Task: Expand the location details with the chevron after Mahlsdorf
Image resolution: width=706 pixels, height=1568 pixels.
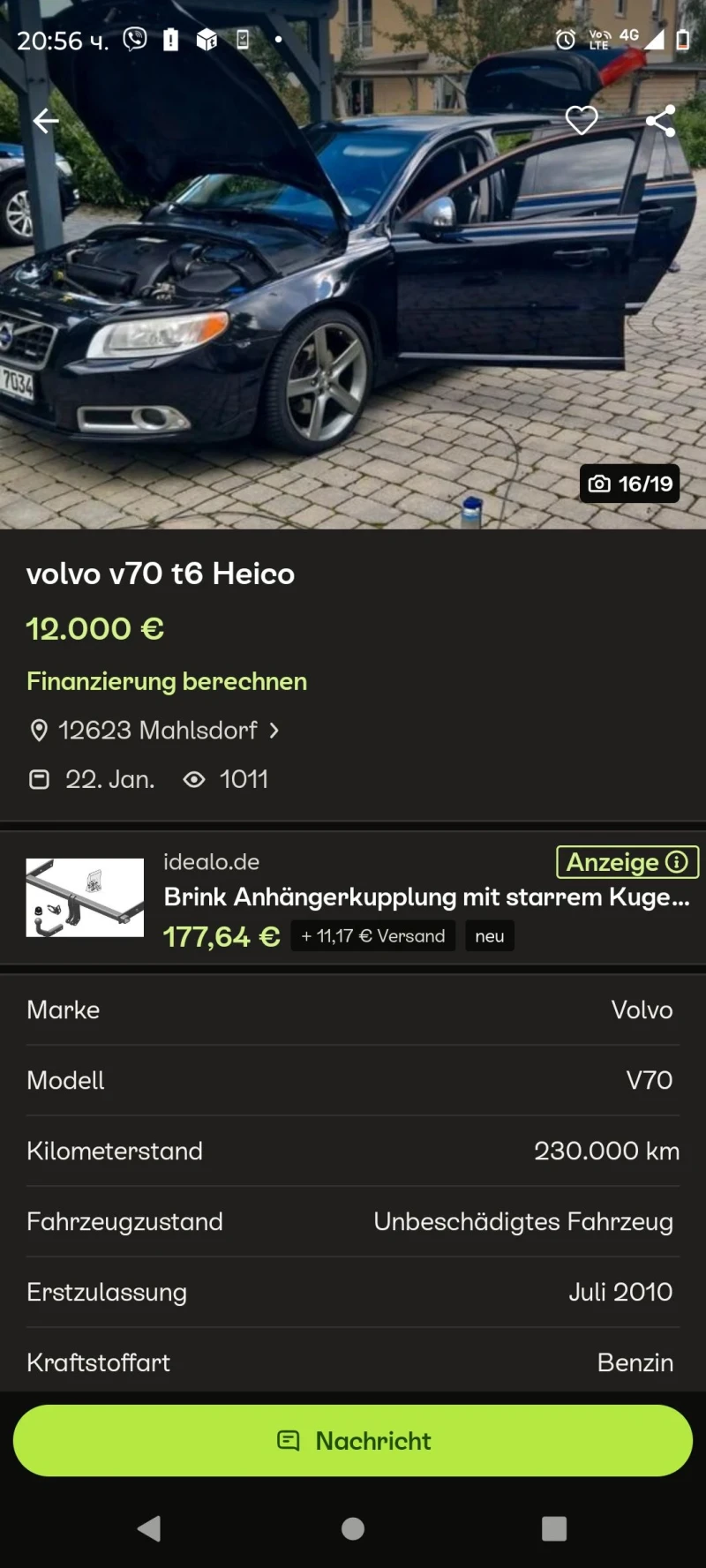Action: [x=274, y=731]
